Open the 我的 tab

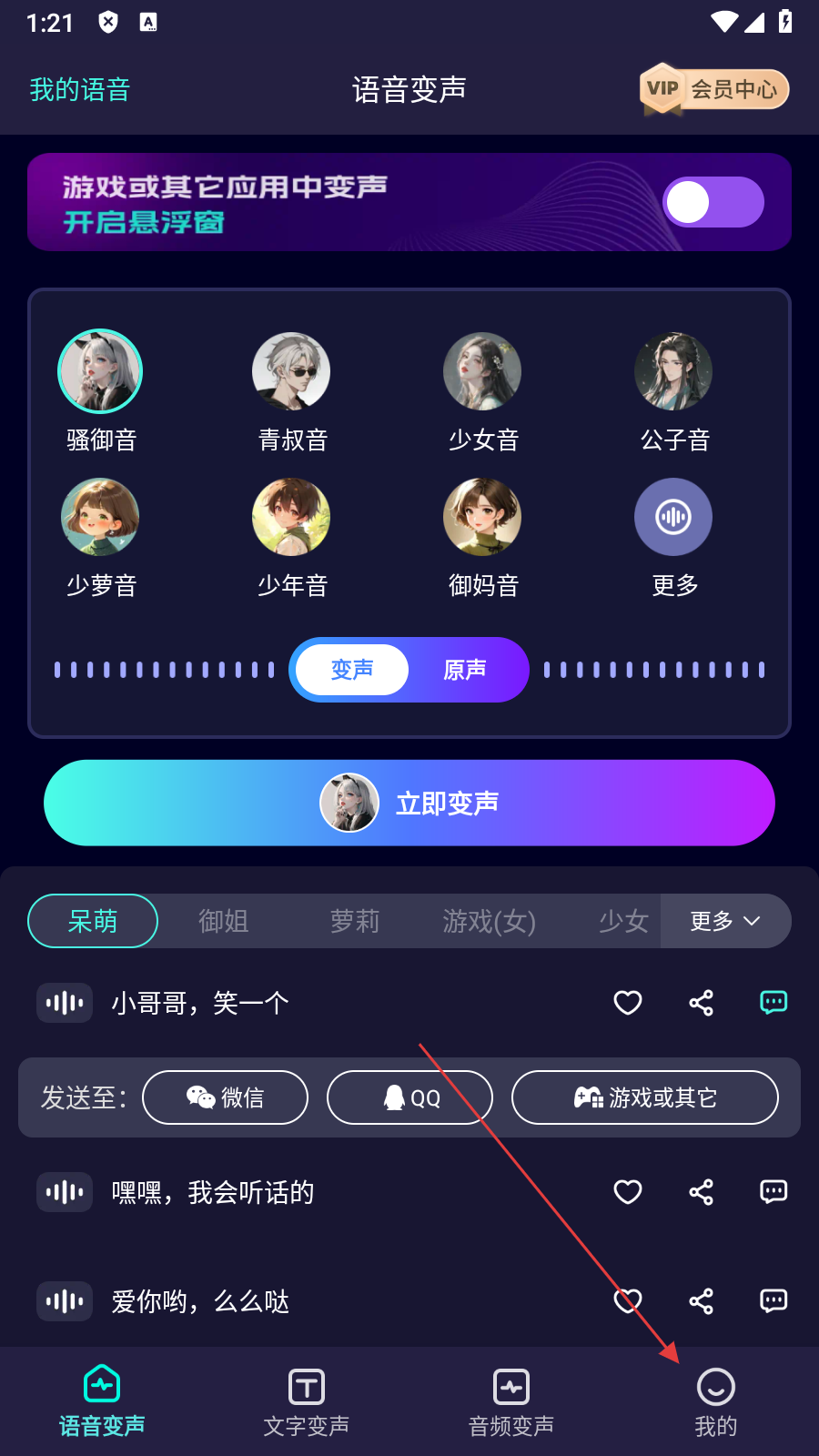point(715,1401)
